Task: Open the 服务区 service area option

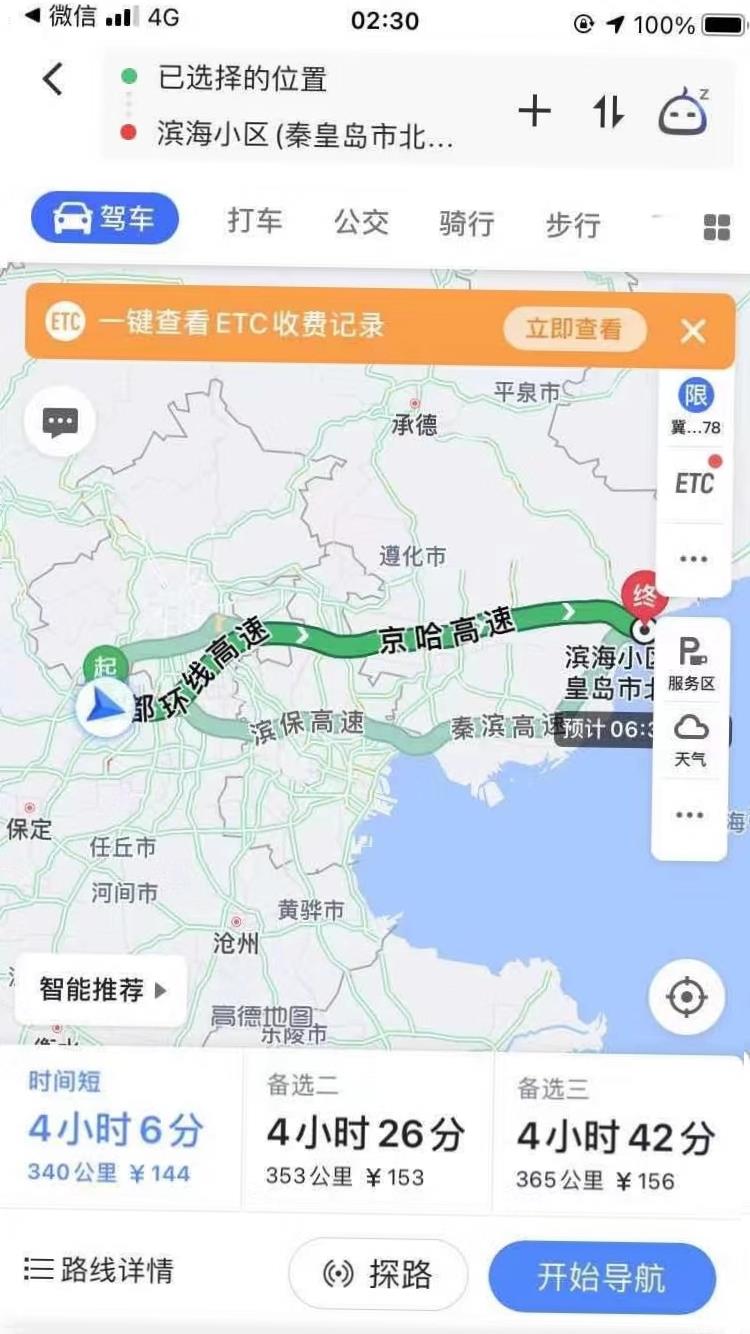Action: point(691,665)
